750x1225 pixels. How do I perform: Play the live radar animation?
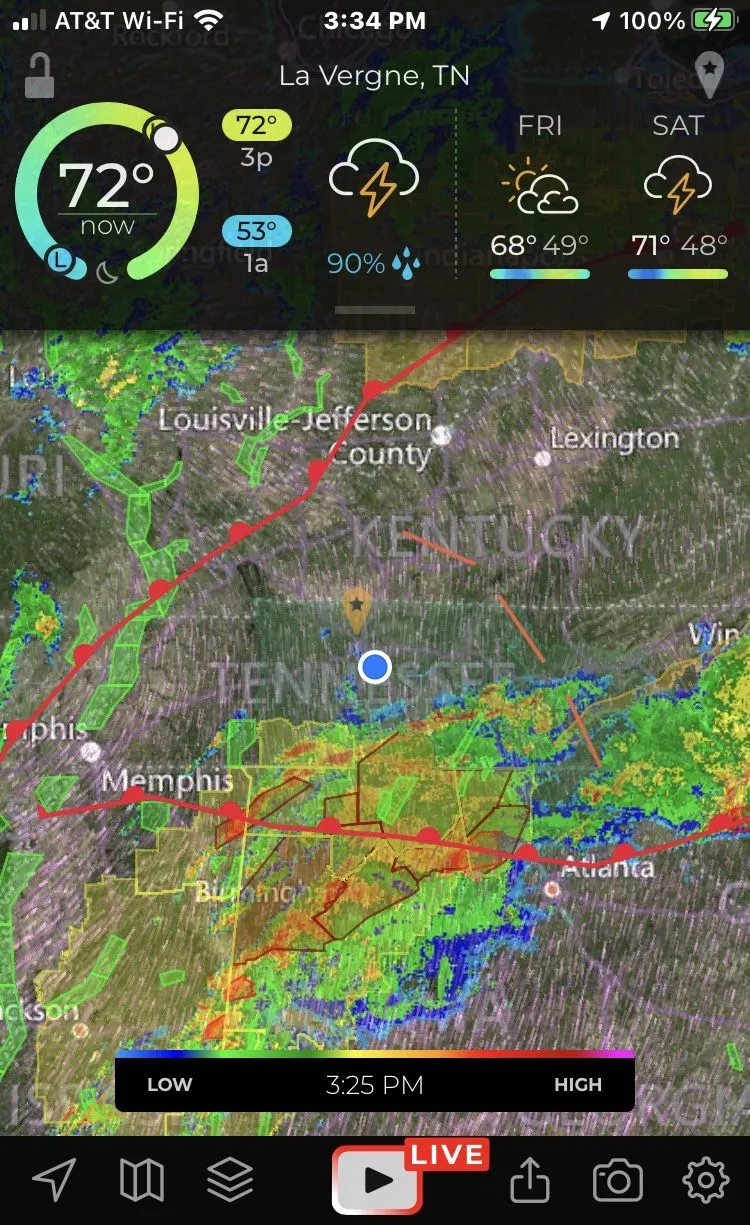[377, 1181]
